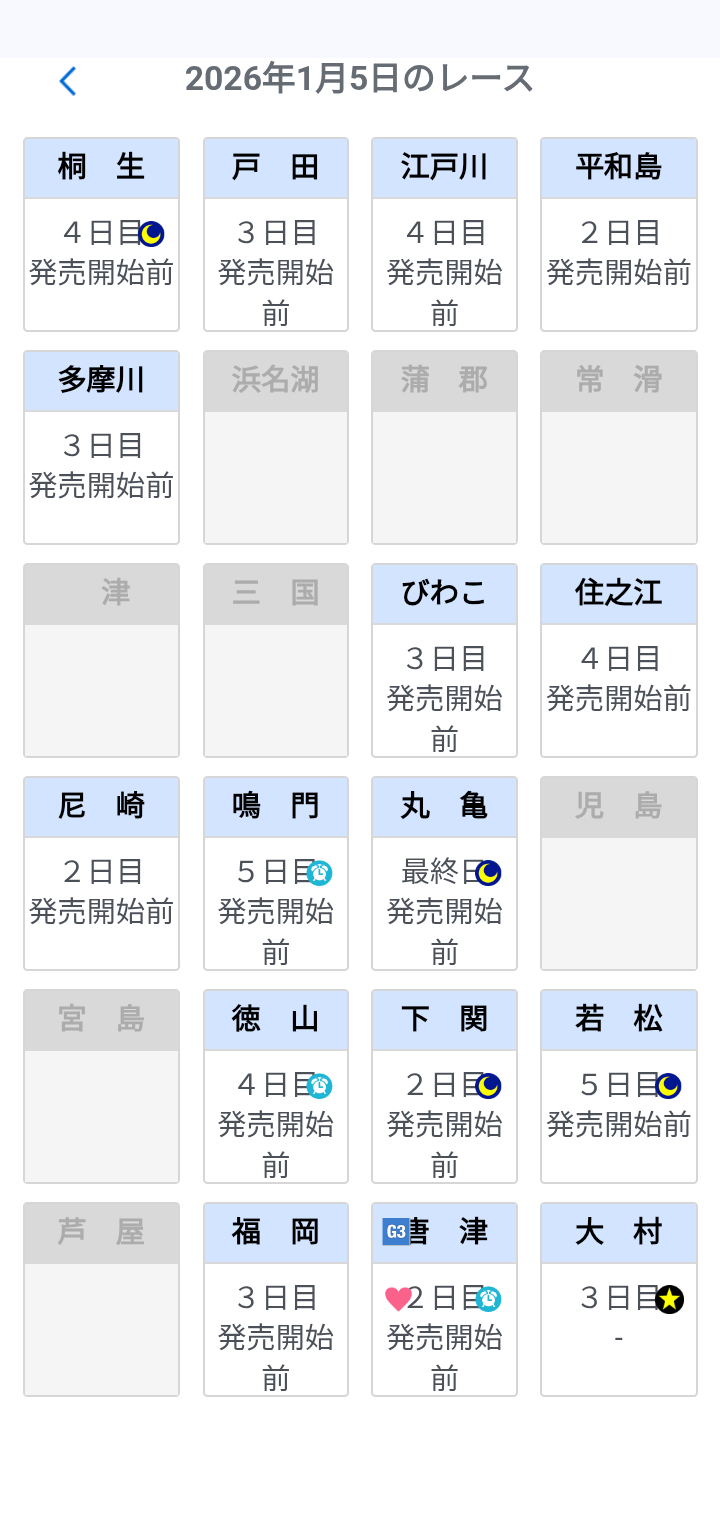Select the 江戸川 venue card
This screenshot has height=1520, width=720.
[444, 235]
